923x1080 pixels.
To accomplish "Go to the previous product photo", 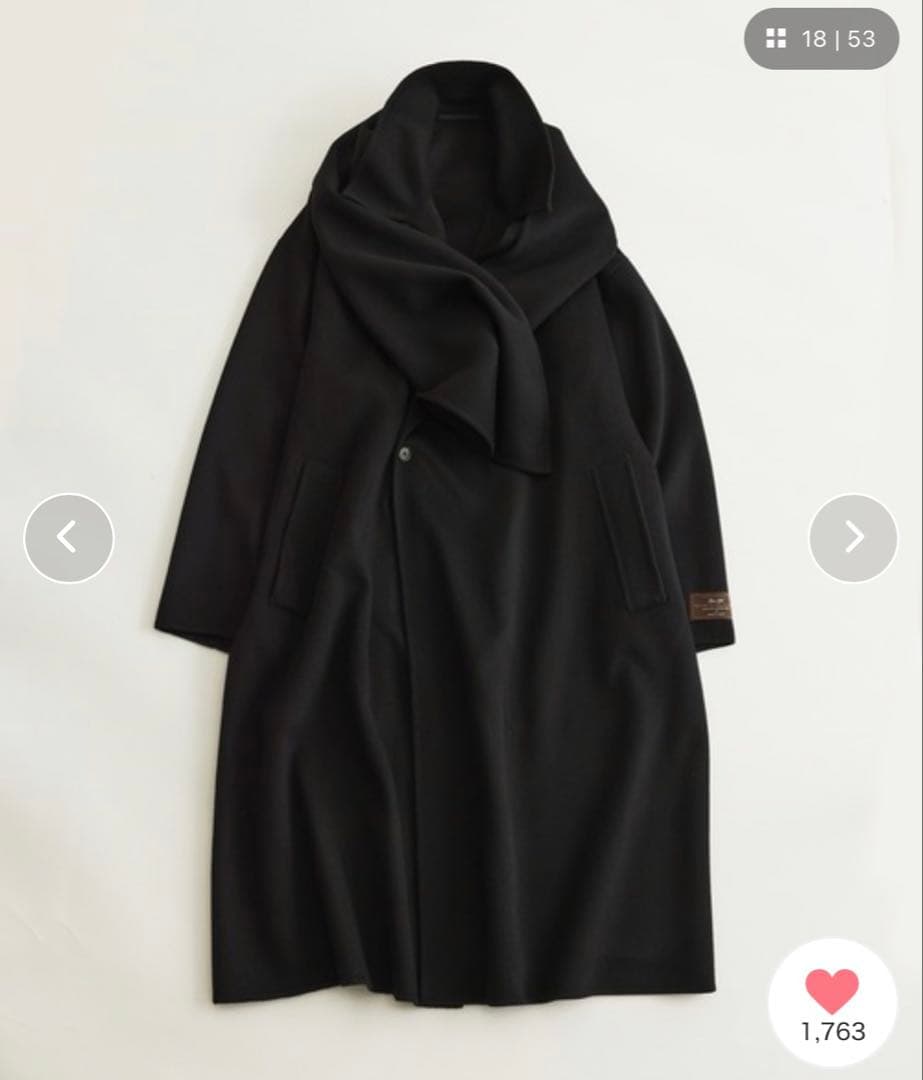I will click(x=68, y=538).
